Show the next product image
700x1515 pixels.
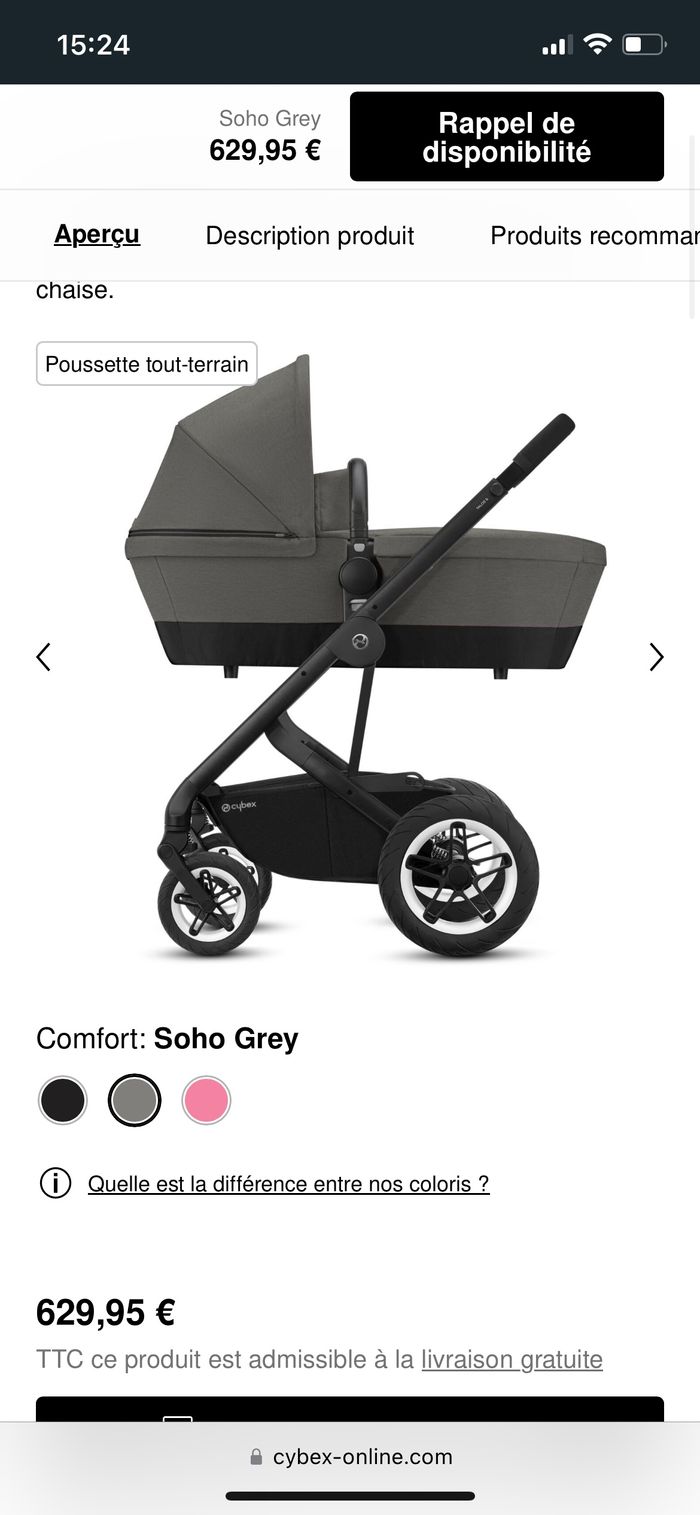(656, 657)
